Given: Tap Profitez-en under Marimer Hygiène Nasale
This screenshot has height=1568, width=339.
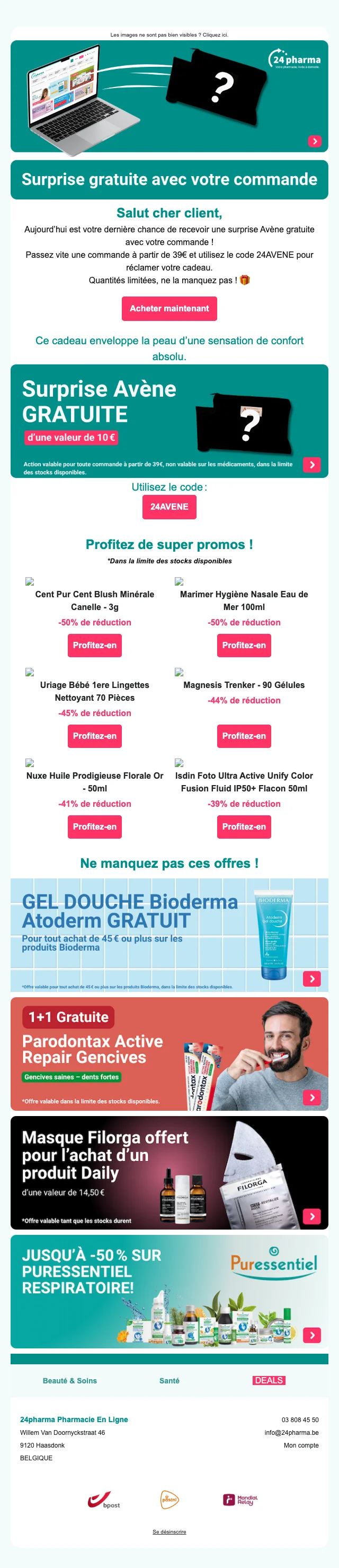Looking at the screenshot, I should click(244, 645).
